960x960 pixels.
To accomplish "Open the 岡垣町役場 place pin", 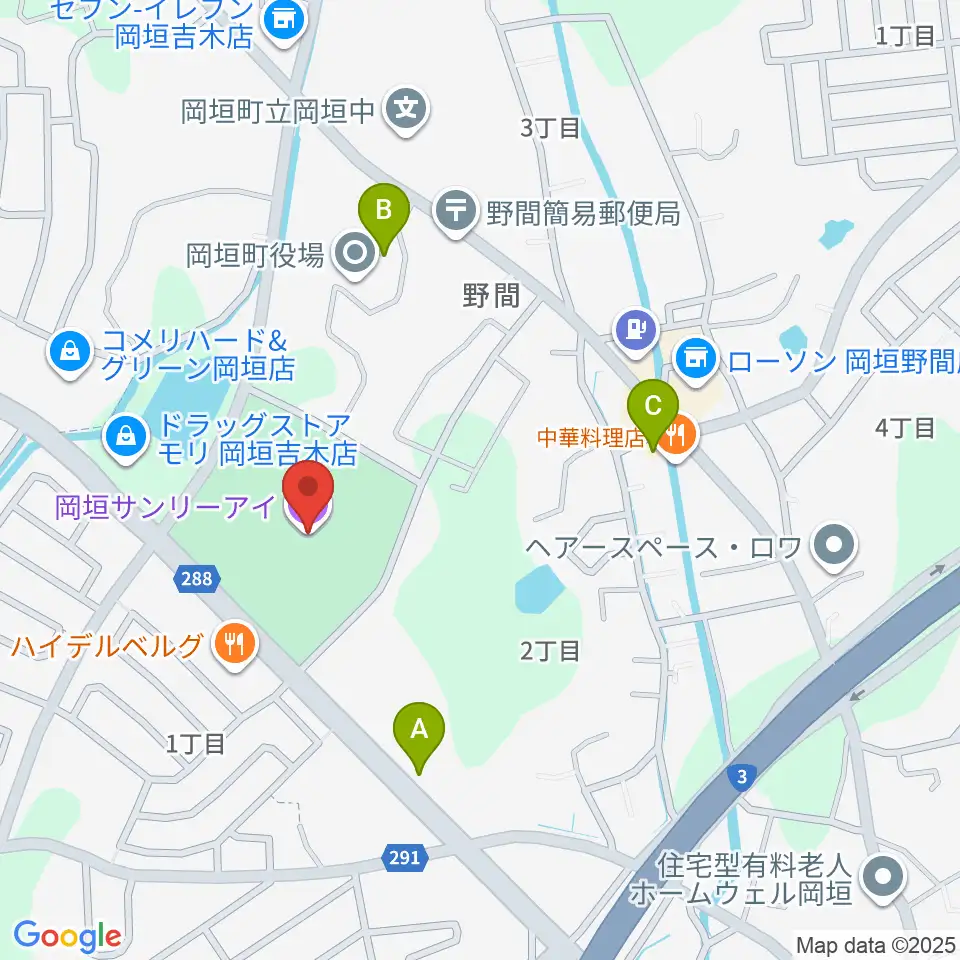I will click(356, 253).
